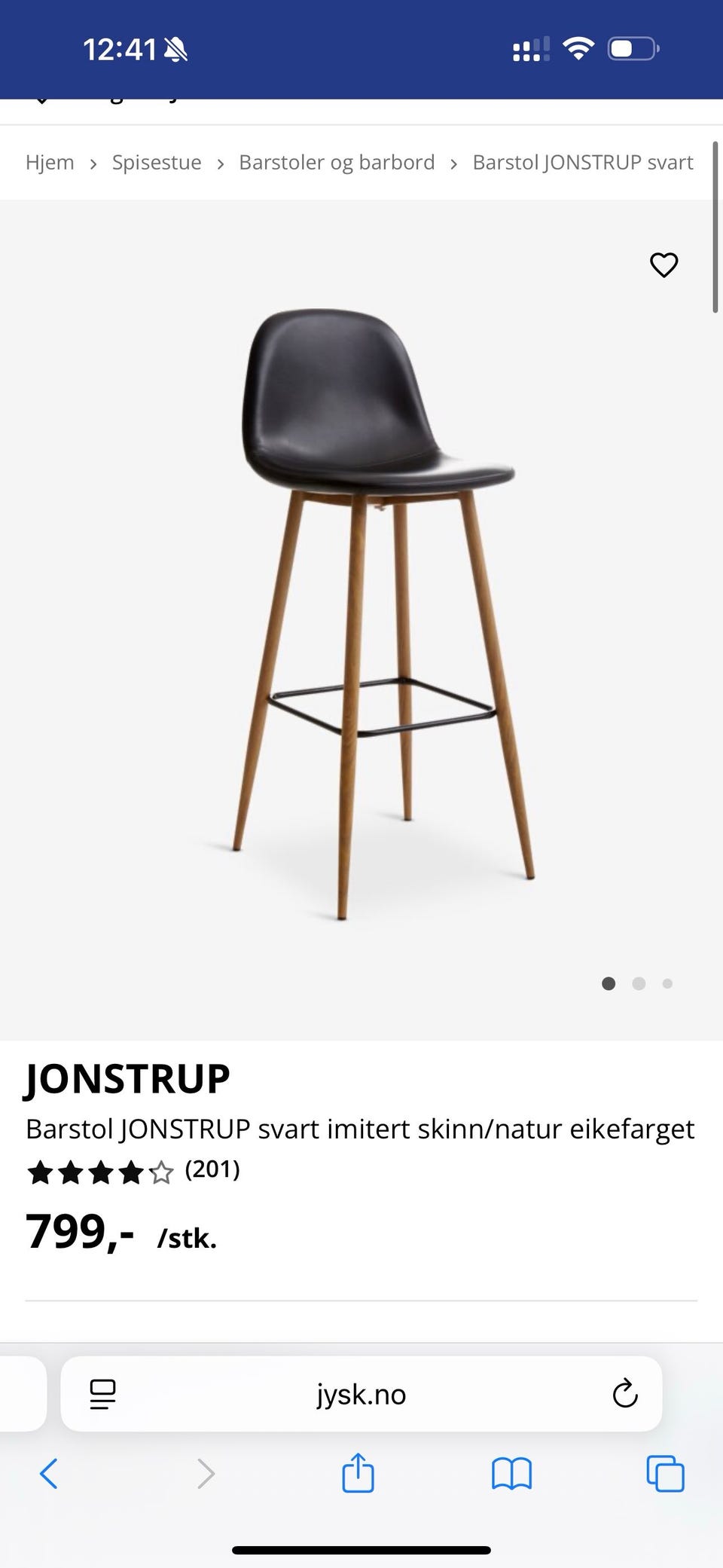Tap the jysk.no address bar
723x1568 pixels.
361,1395
